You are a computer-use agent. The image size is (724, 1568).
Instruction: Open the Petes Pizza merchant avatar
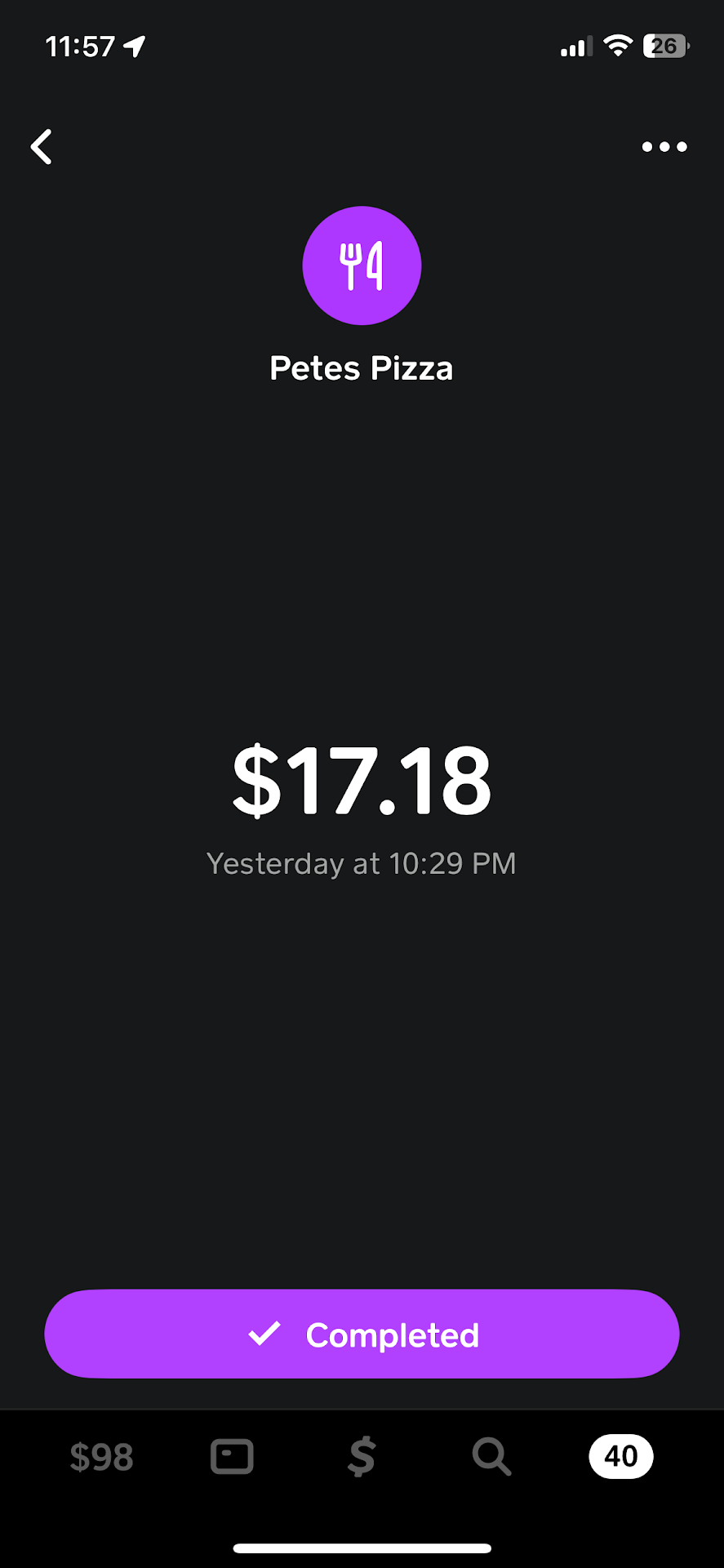click(362, 265)
